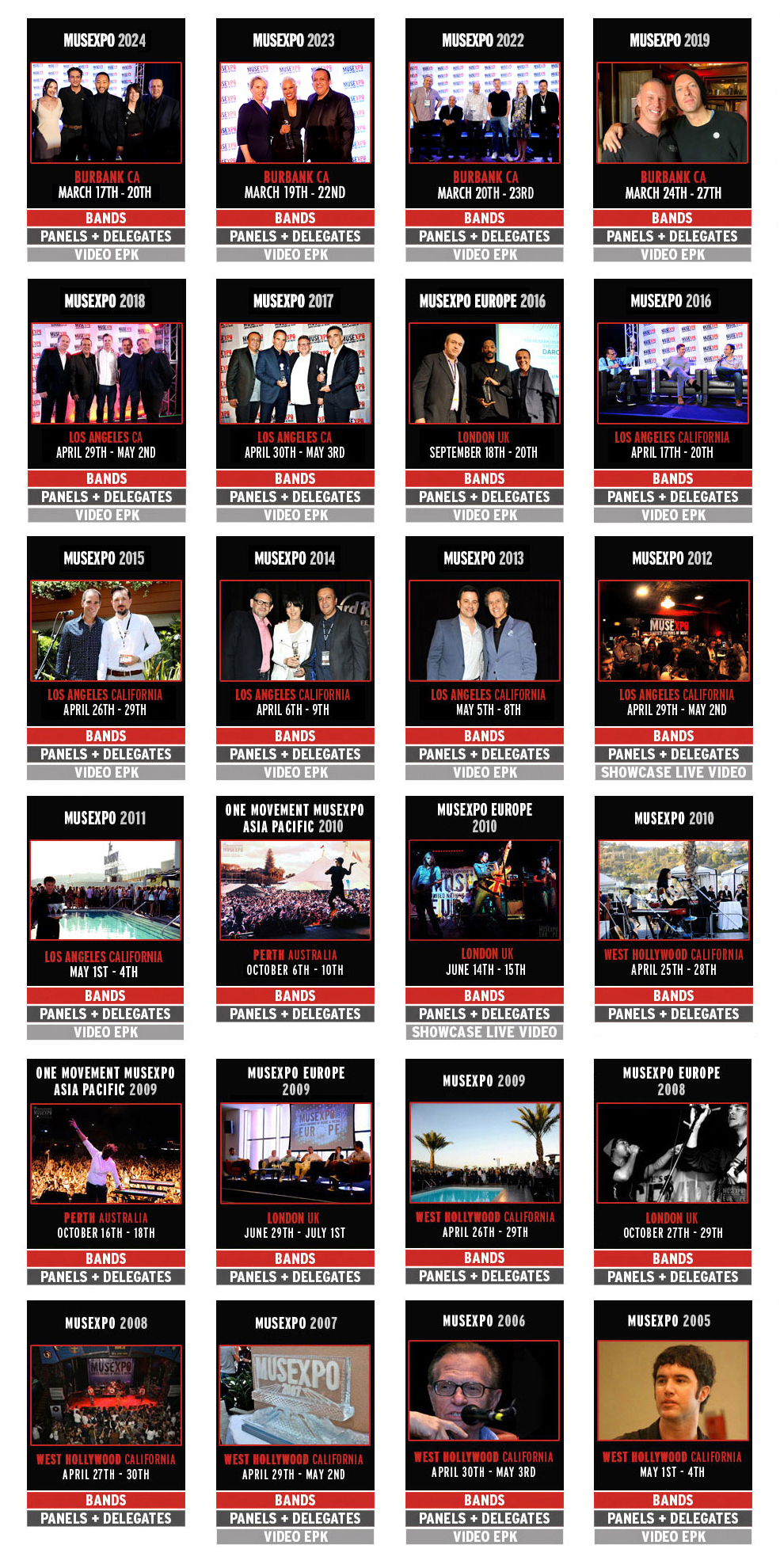Open Bands for MUSEXPO 2018

(x=106, y=478)
